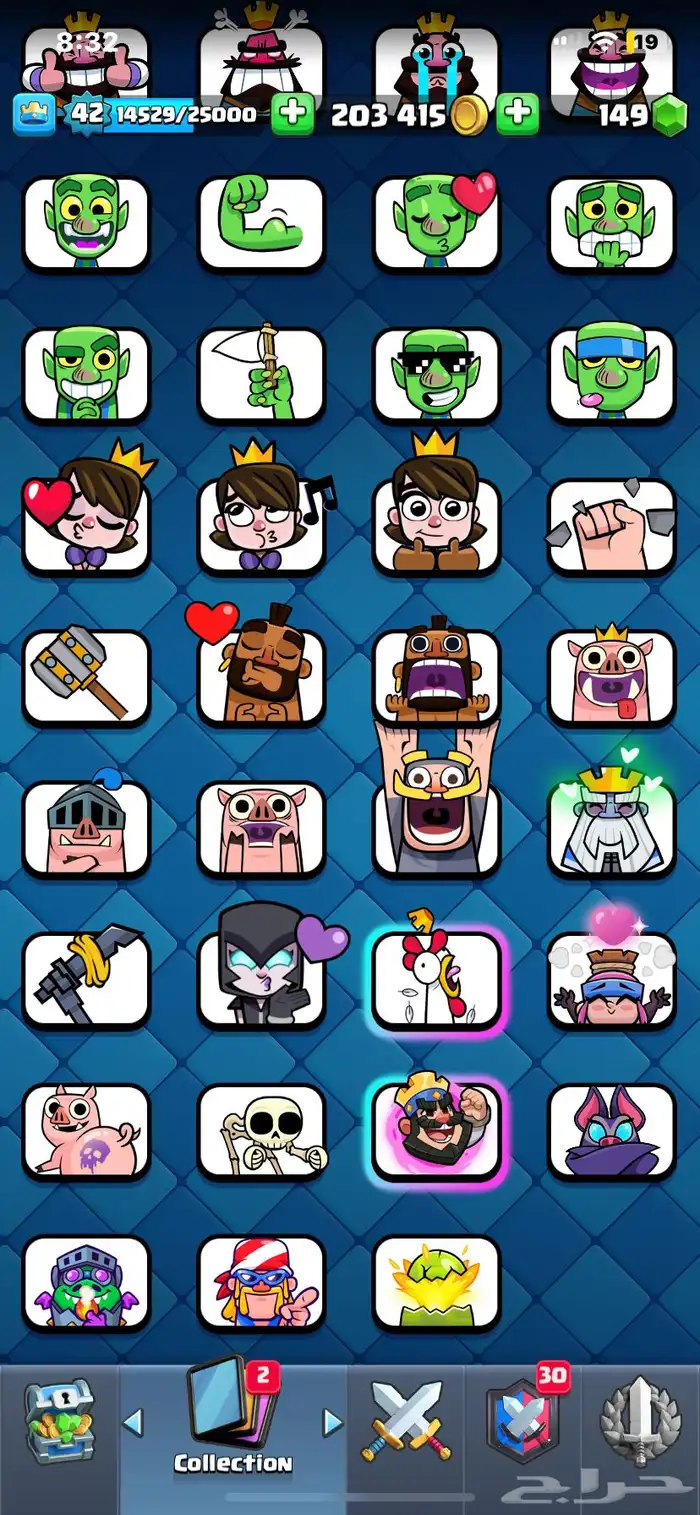Switch to the Battle crossed-swords tab
Viewport: 700px width, 1515px height.
(408, 1420)
